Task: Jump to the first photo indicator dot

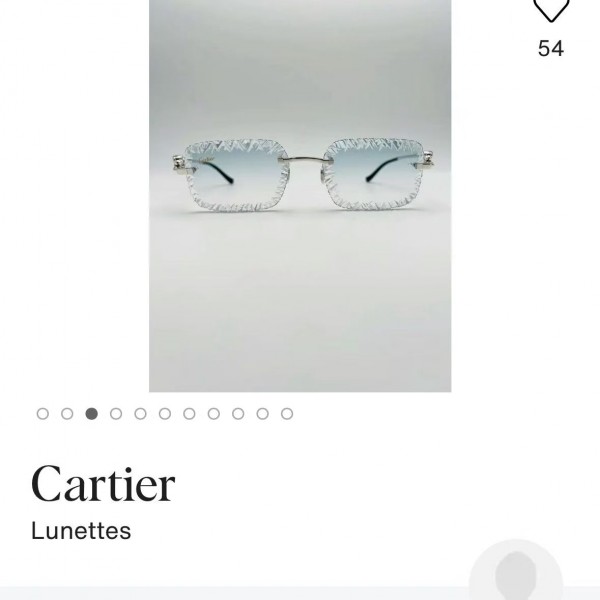Action: 43,413
